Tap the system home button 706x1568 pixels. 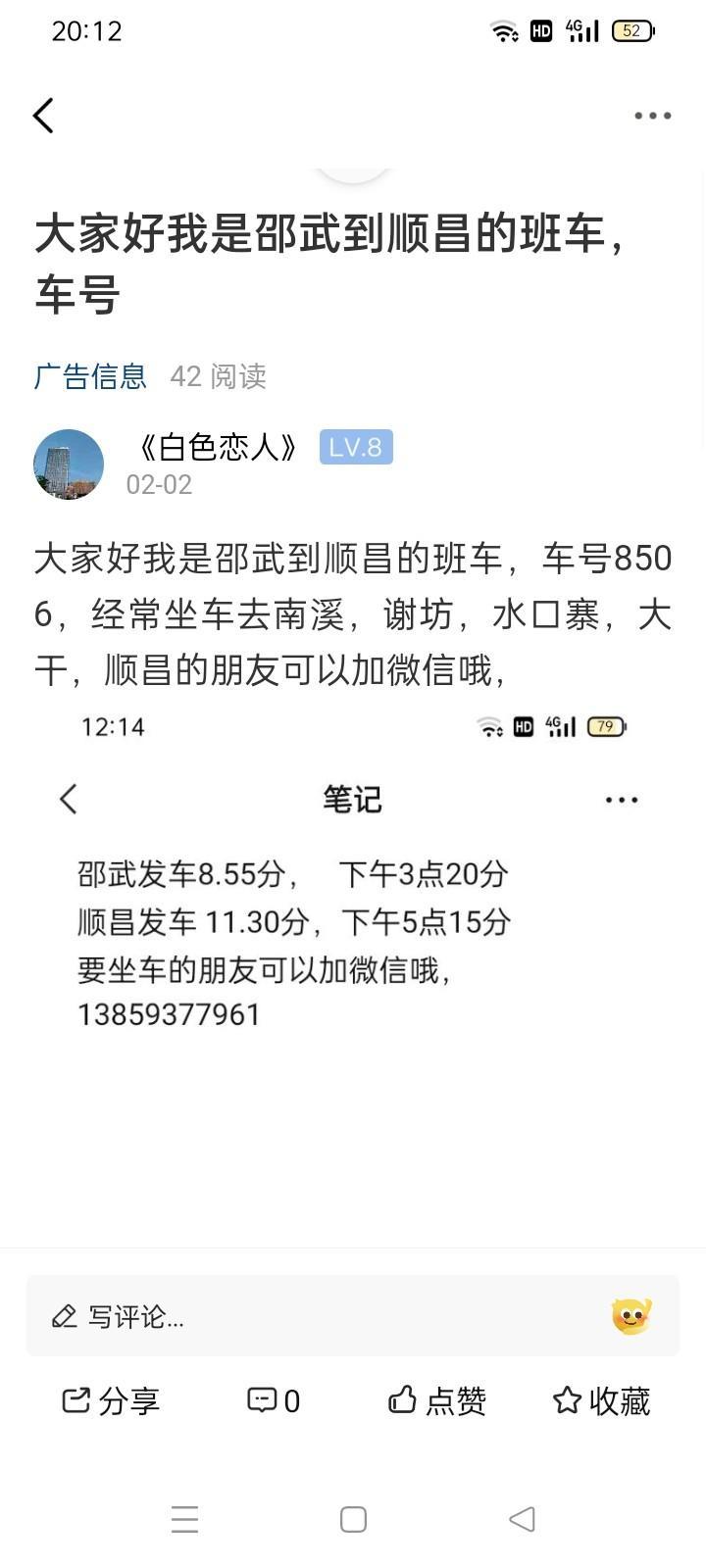[x=353, y=1519]
